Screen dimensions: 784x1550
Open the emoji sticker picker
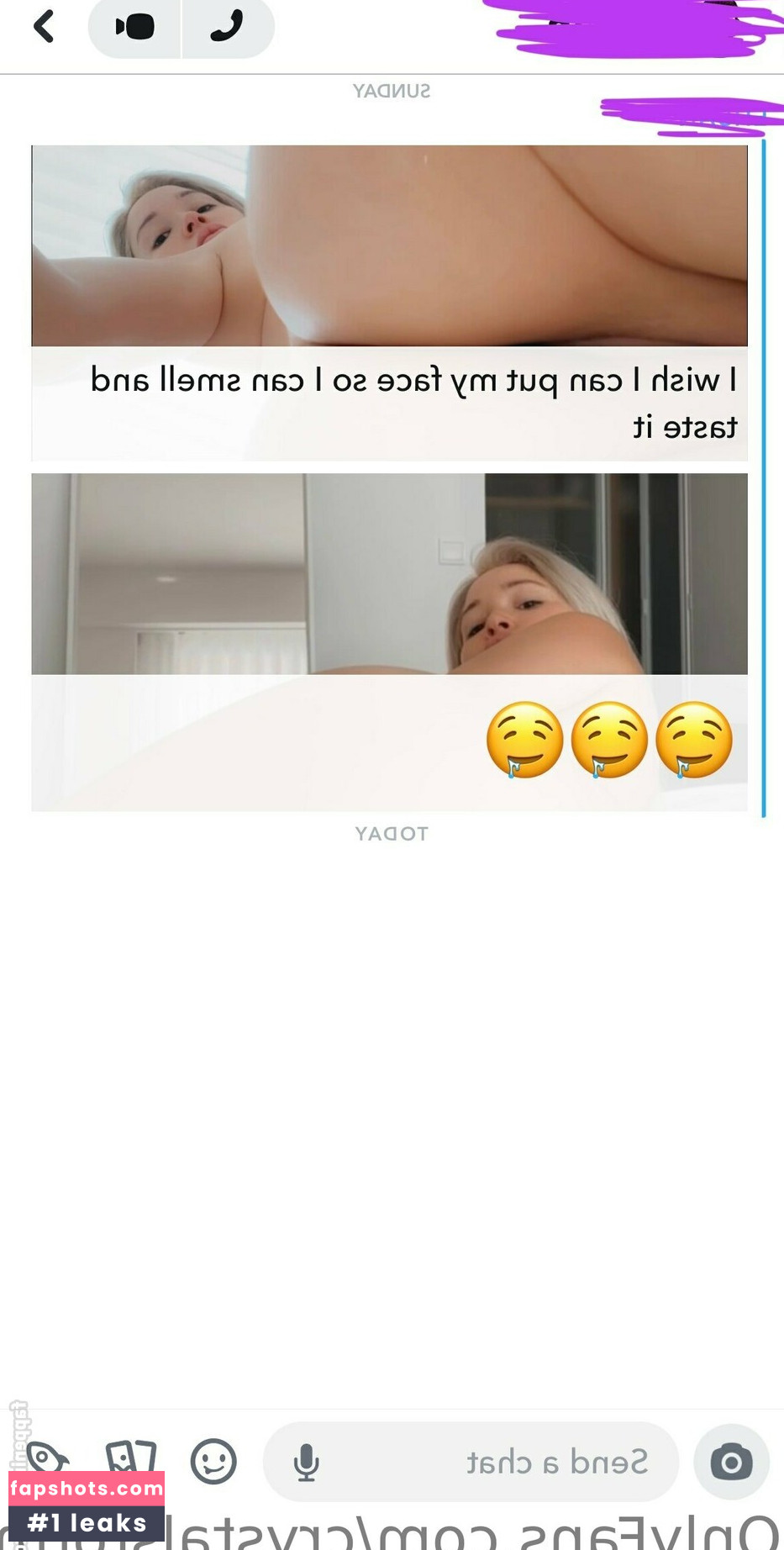[213, 1461]
